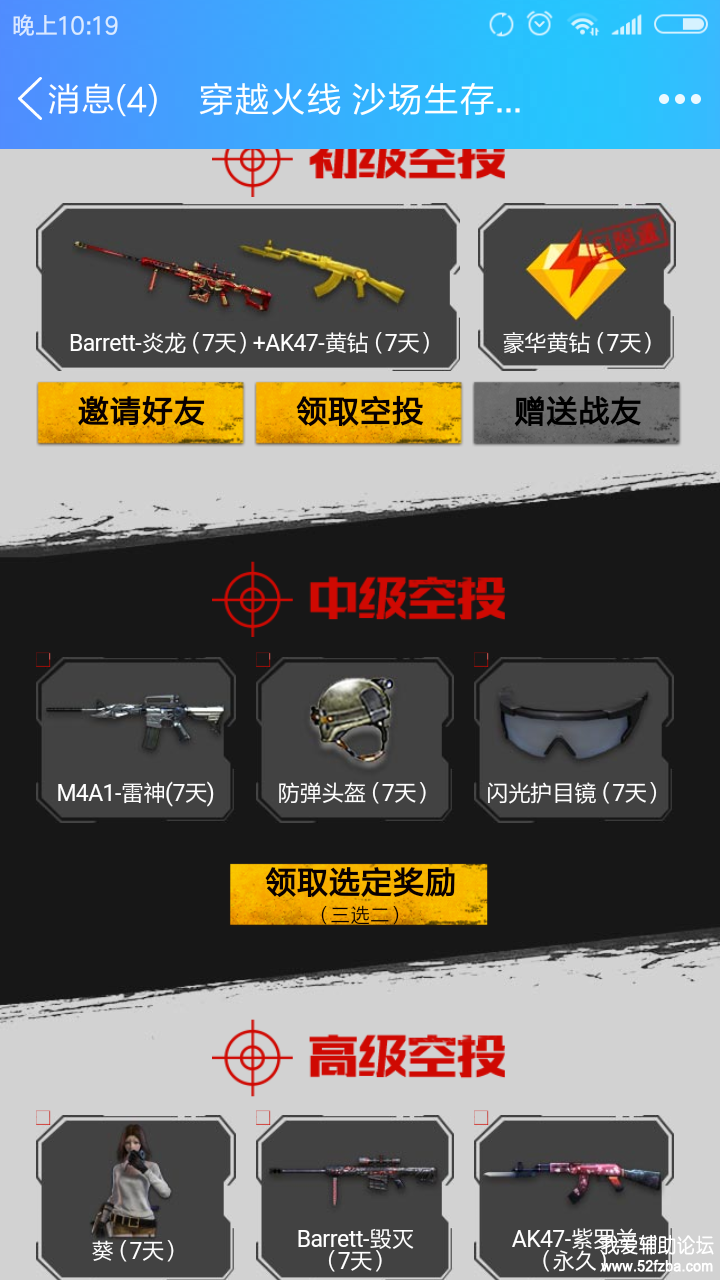Select the Barrett-毁灭 (7天) reward
This screenshot has height=1280, width=720.
coord(354,1196)
